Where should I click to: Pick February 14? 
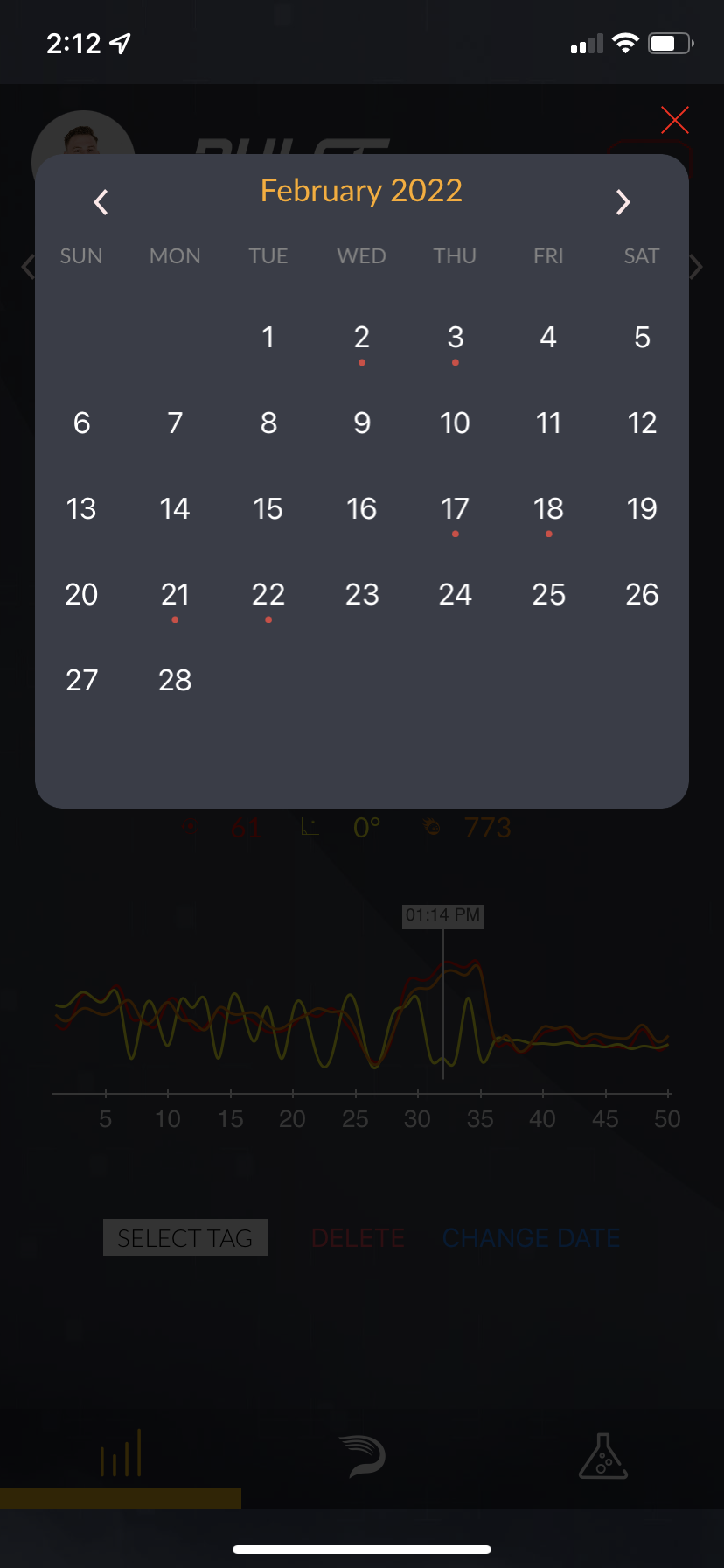175,509
